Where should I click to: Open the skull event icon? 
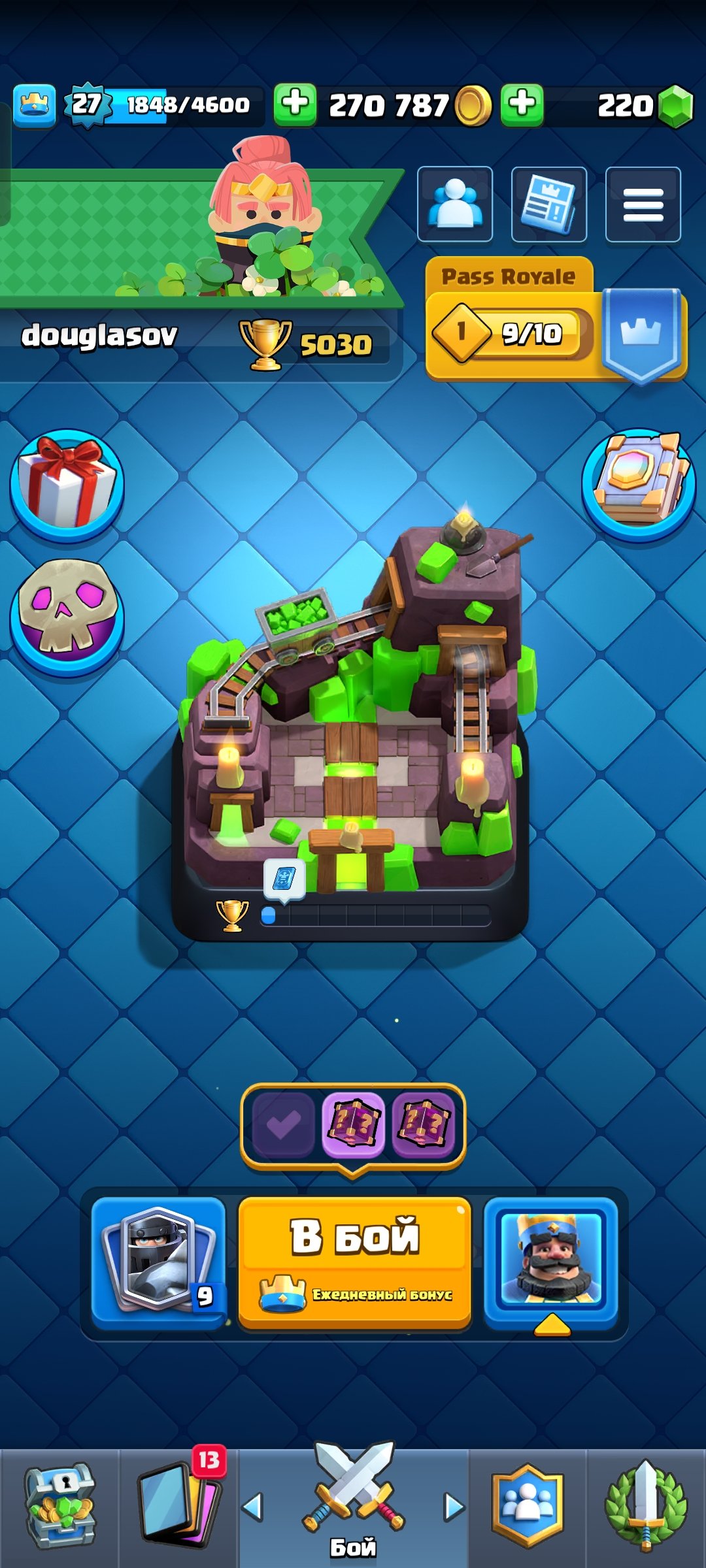(x=67, y=615)
